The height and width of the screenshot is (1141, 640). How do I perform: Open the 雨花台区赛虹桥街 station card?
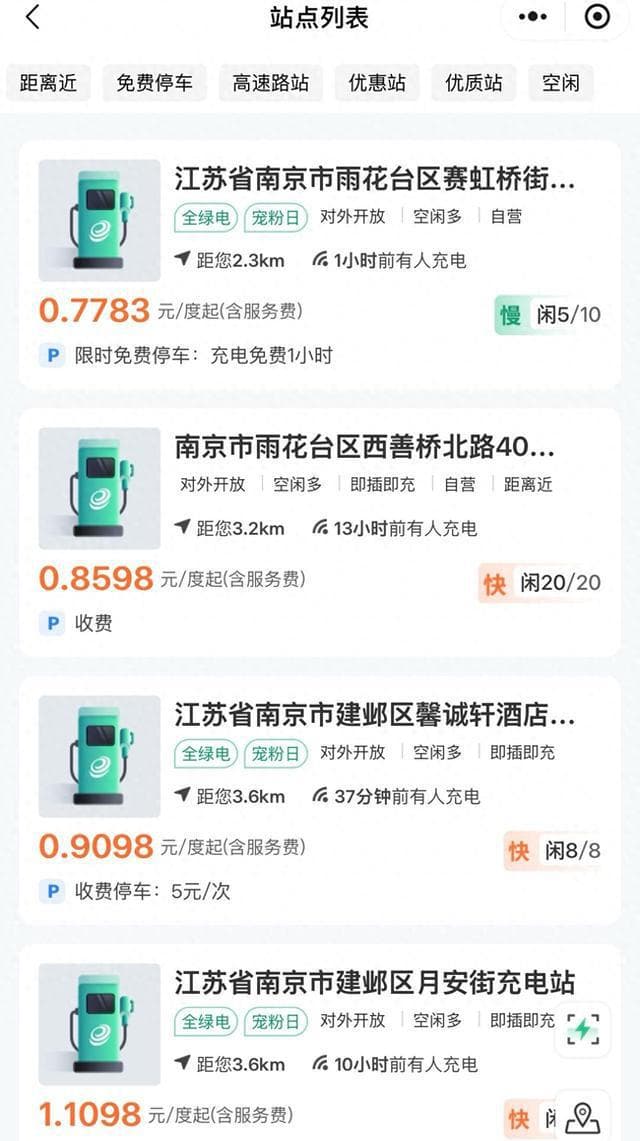click(x=374, y=181)
